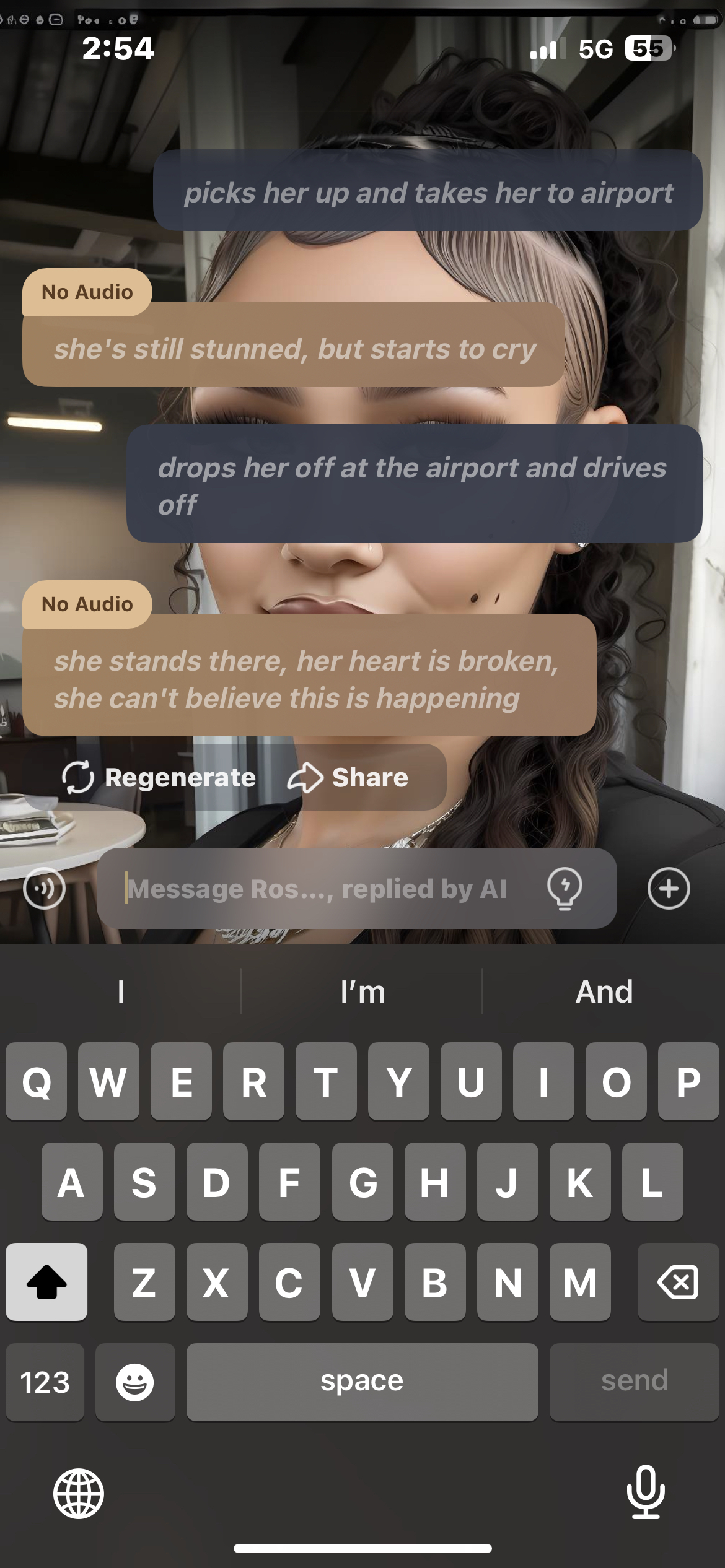Insert the "I'm" keyboard suggestion
The height and width of the screenshot is (1568, 725).
click(362, 992)
